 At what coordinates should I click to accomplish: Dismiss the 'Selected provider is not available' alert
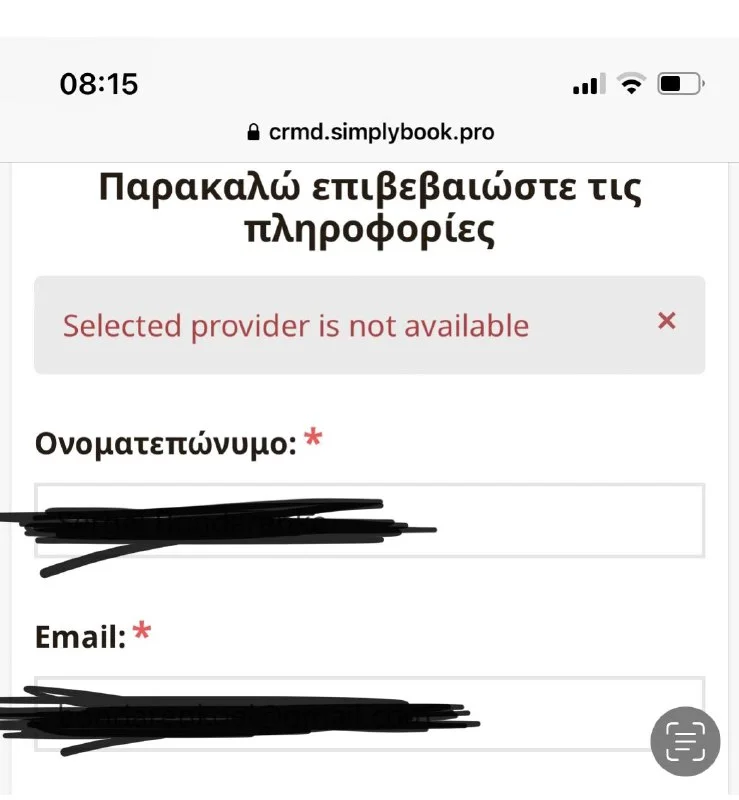667,321
